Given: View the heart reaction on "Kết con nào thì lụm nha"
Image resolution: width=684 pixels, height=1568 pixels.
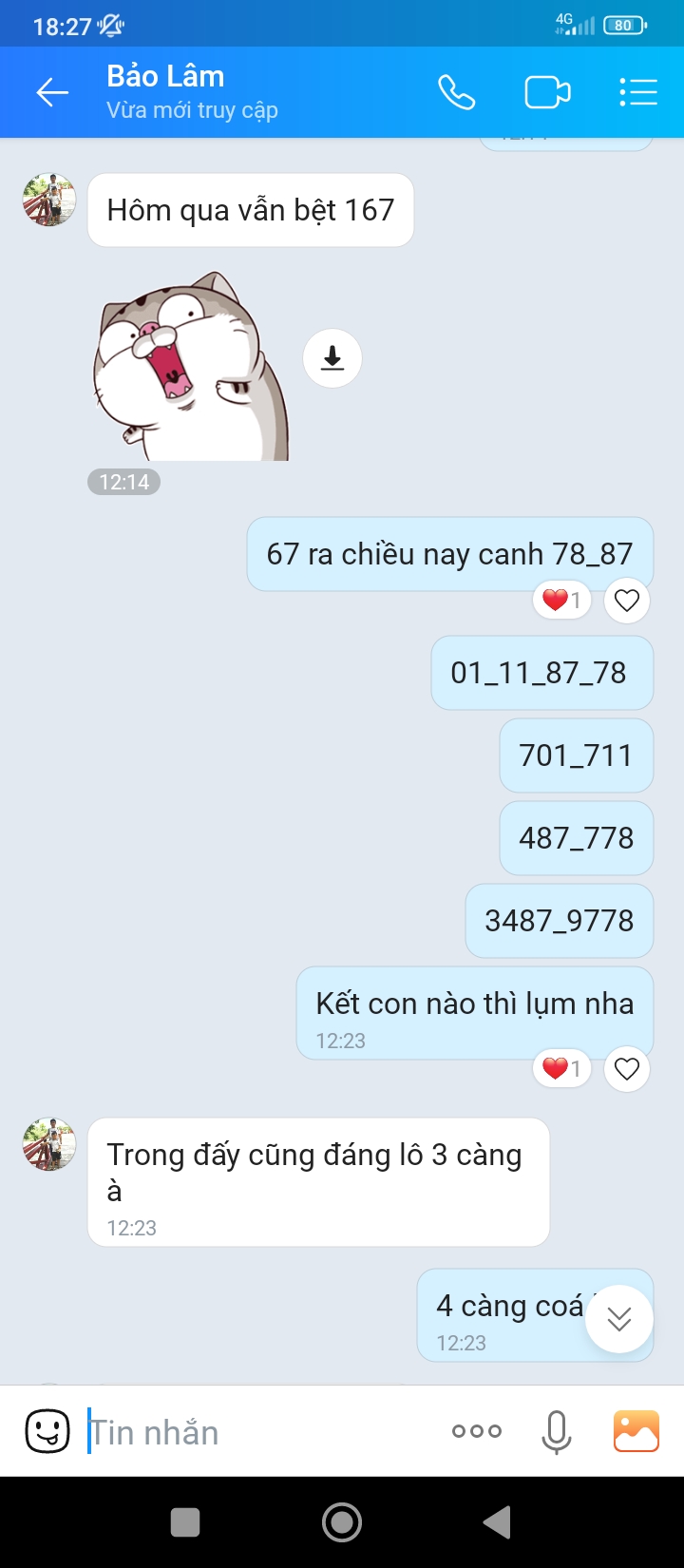Looking at the screenshot, I should [562, 1069].
